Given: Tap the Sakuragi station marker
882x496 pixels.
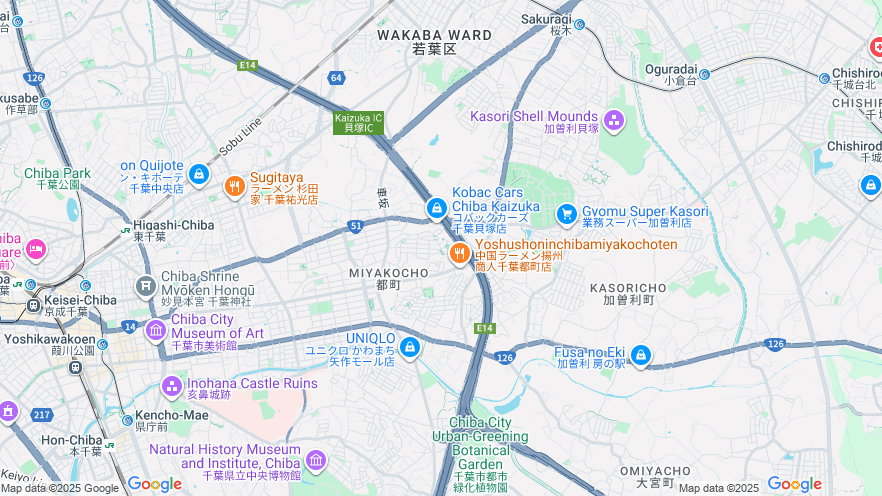Looking at the screenshot, I should point(579,25).
